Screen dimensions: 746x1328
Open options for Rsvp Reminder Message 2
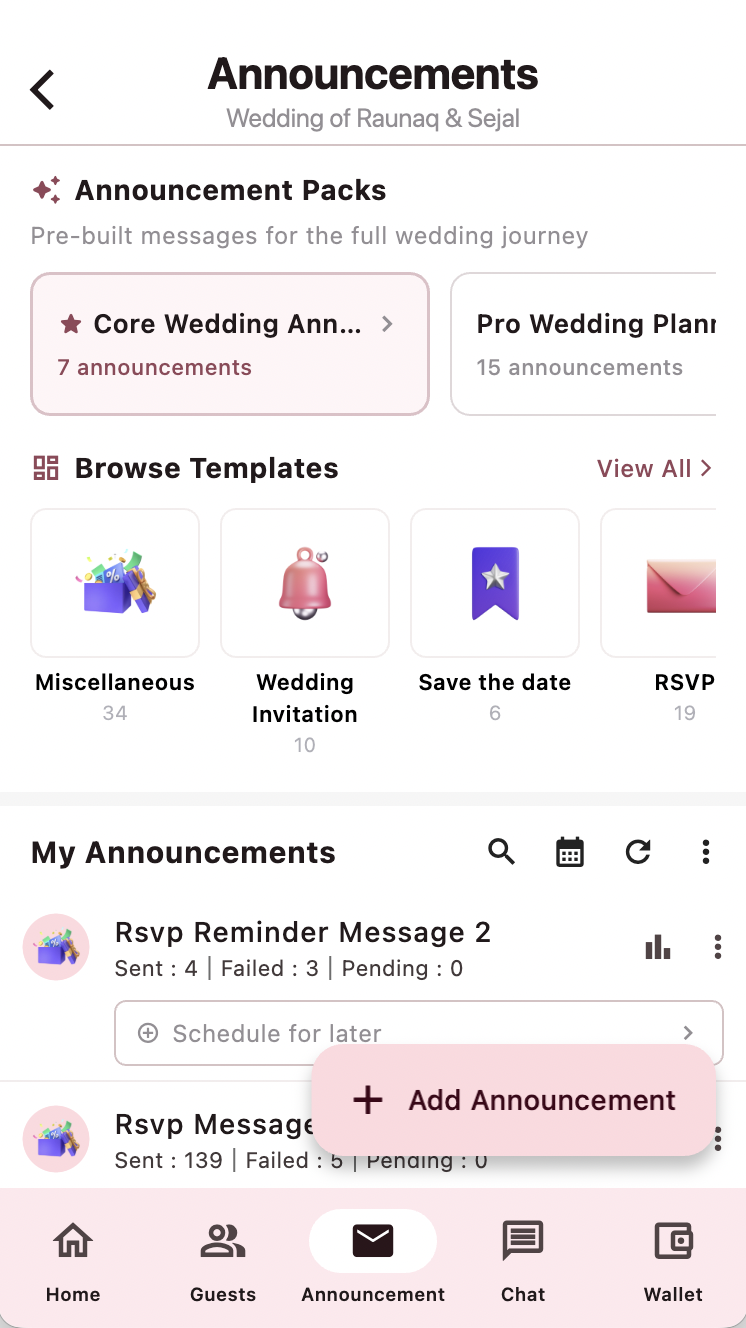coord(718,947)
